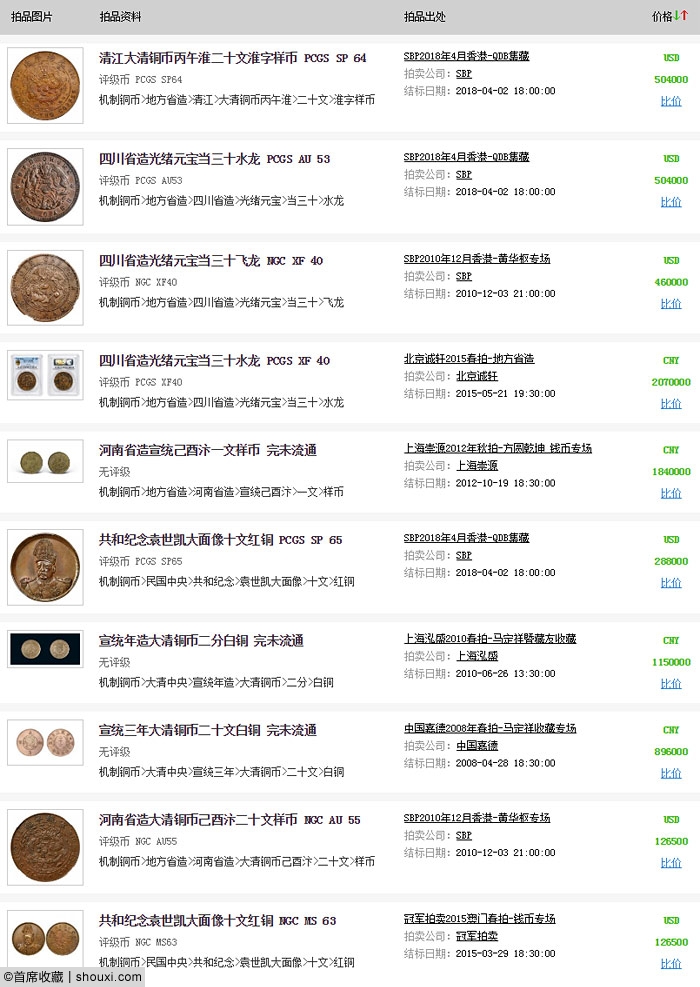Open the 冠军拍卖2015澳门春拍-钱币专场 auction link

click(x=479, y=918)
